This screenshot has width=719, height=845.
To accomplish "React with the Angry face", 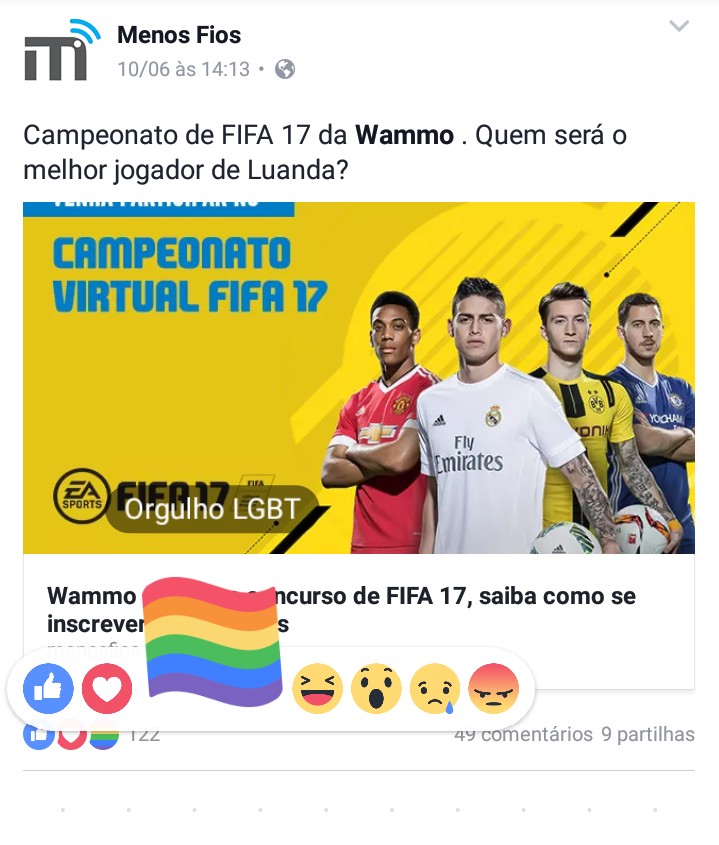I will click(494, 689).
